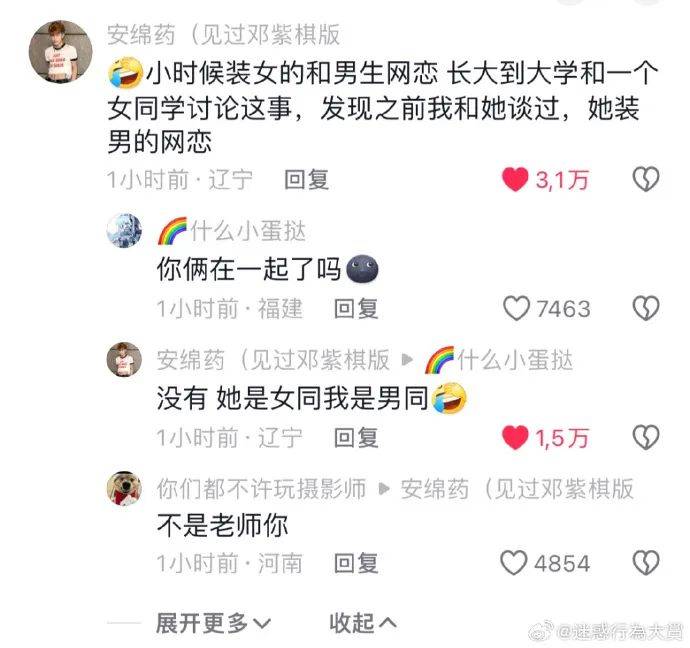The image size is (690, 648).
Task: Like 什么小蛋挞's comment 你俩在一起了吗
Action: coord(515,309)
